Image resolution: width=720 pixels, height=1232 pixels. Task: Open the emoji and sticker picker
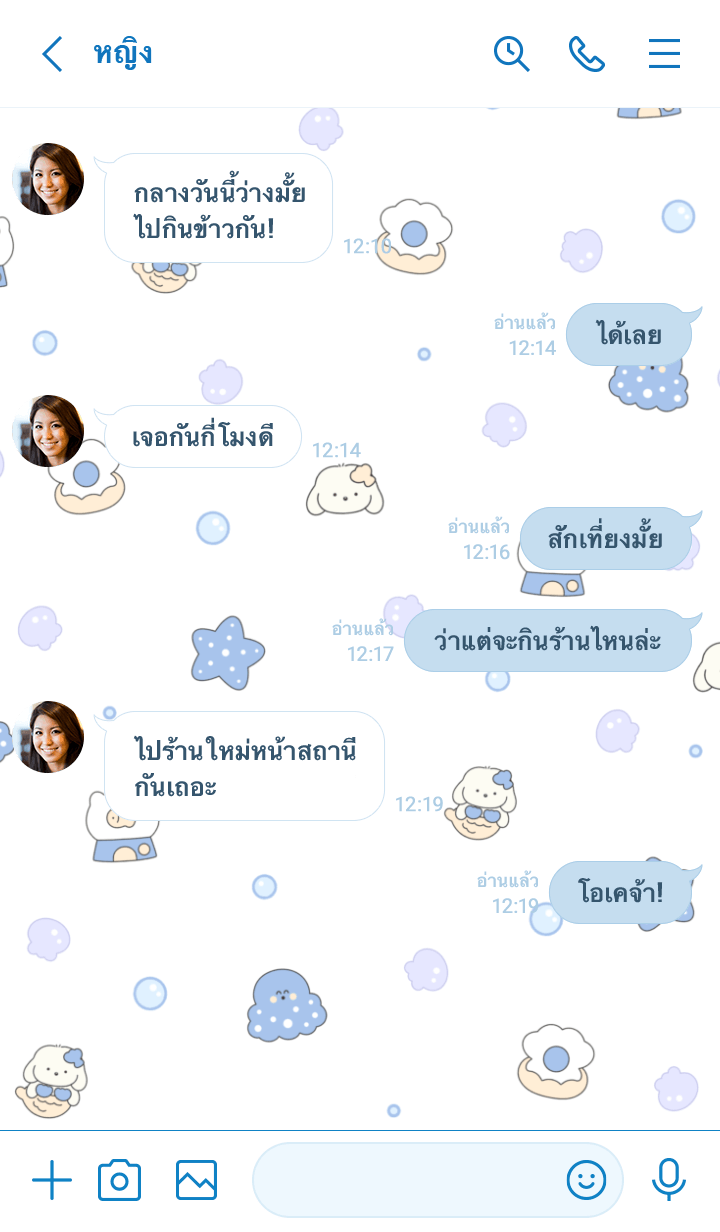tap(587, 1181)
